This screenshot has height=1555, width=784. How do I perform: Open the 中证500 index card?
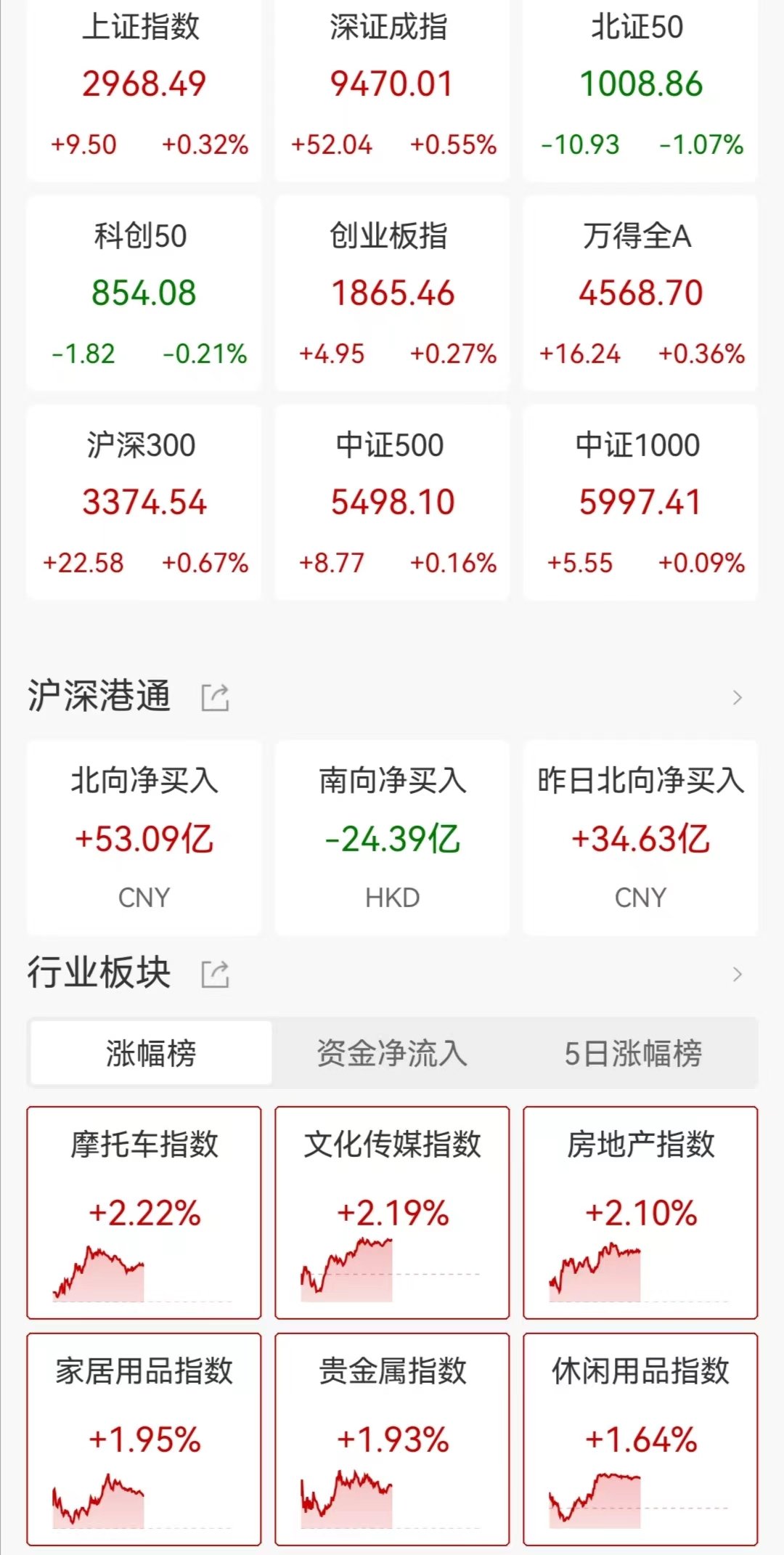(x=392, y=503)
